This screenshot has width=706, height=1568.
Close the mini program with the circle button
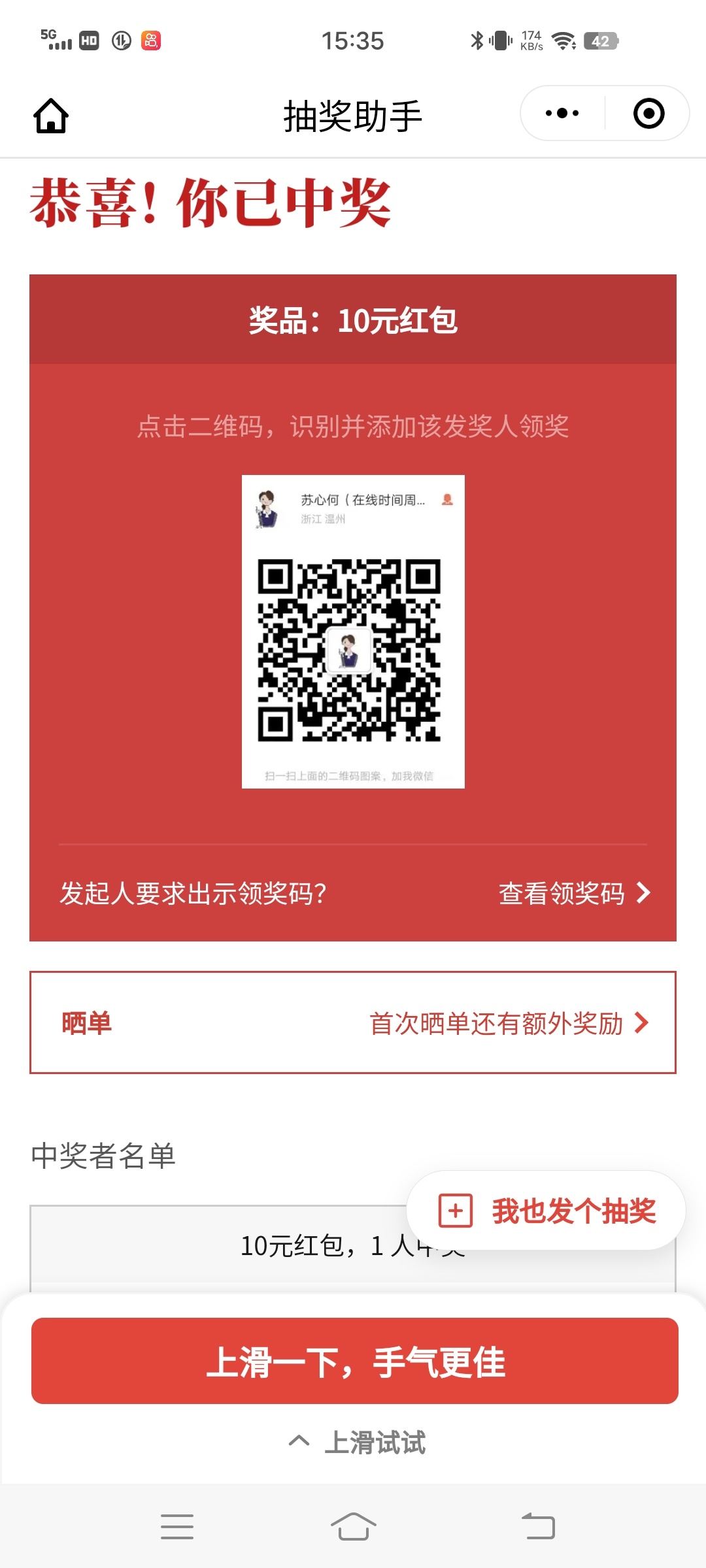(648, 114)
